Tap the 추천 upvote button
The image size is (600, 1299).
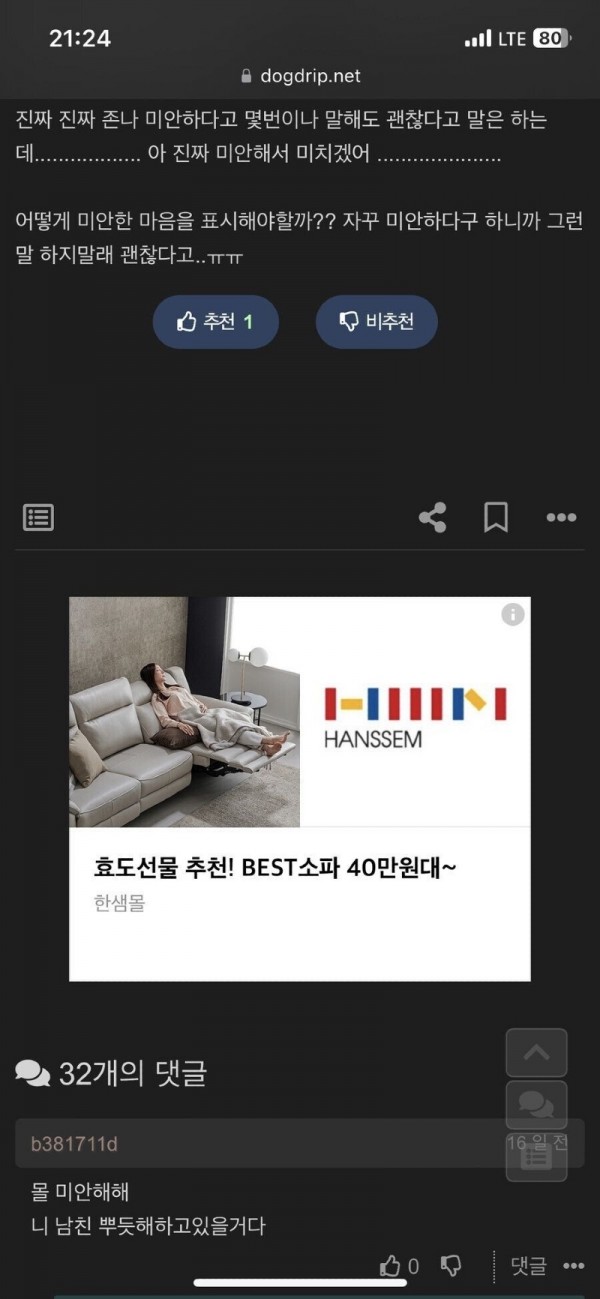(215, 322)
